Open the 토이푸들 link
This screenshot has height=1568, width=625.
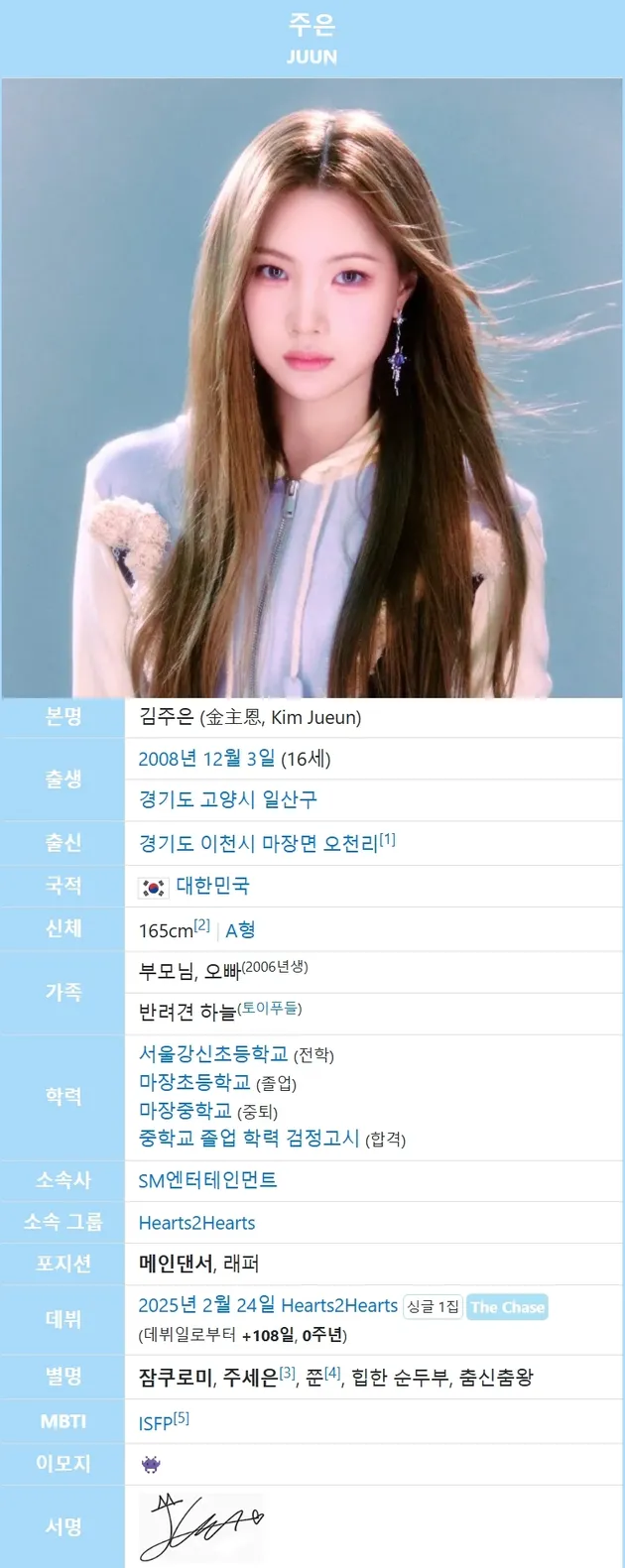point(271,1008)
